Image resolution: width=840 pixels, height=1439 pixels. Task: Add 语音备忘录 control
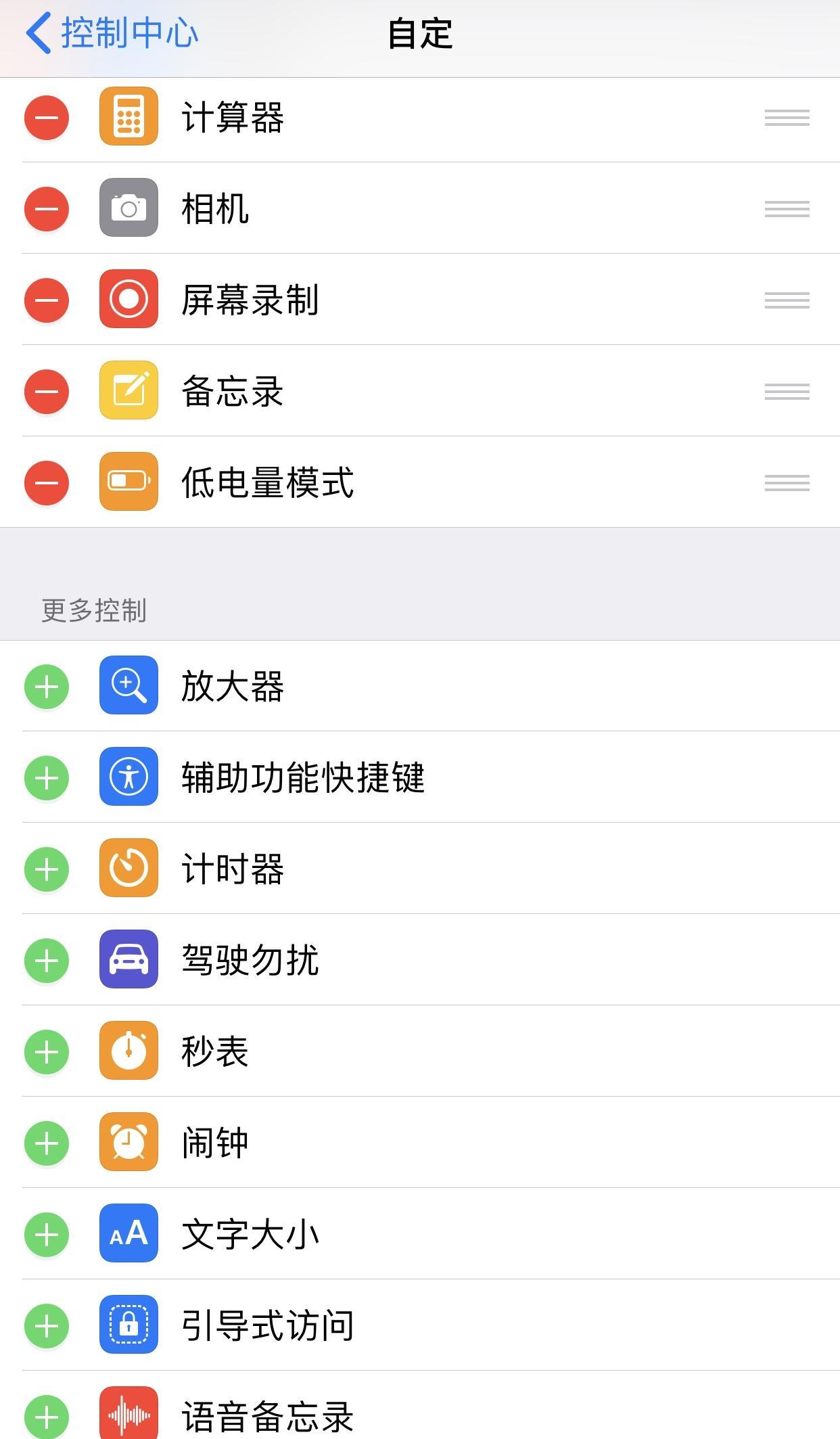point(47,1417)
